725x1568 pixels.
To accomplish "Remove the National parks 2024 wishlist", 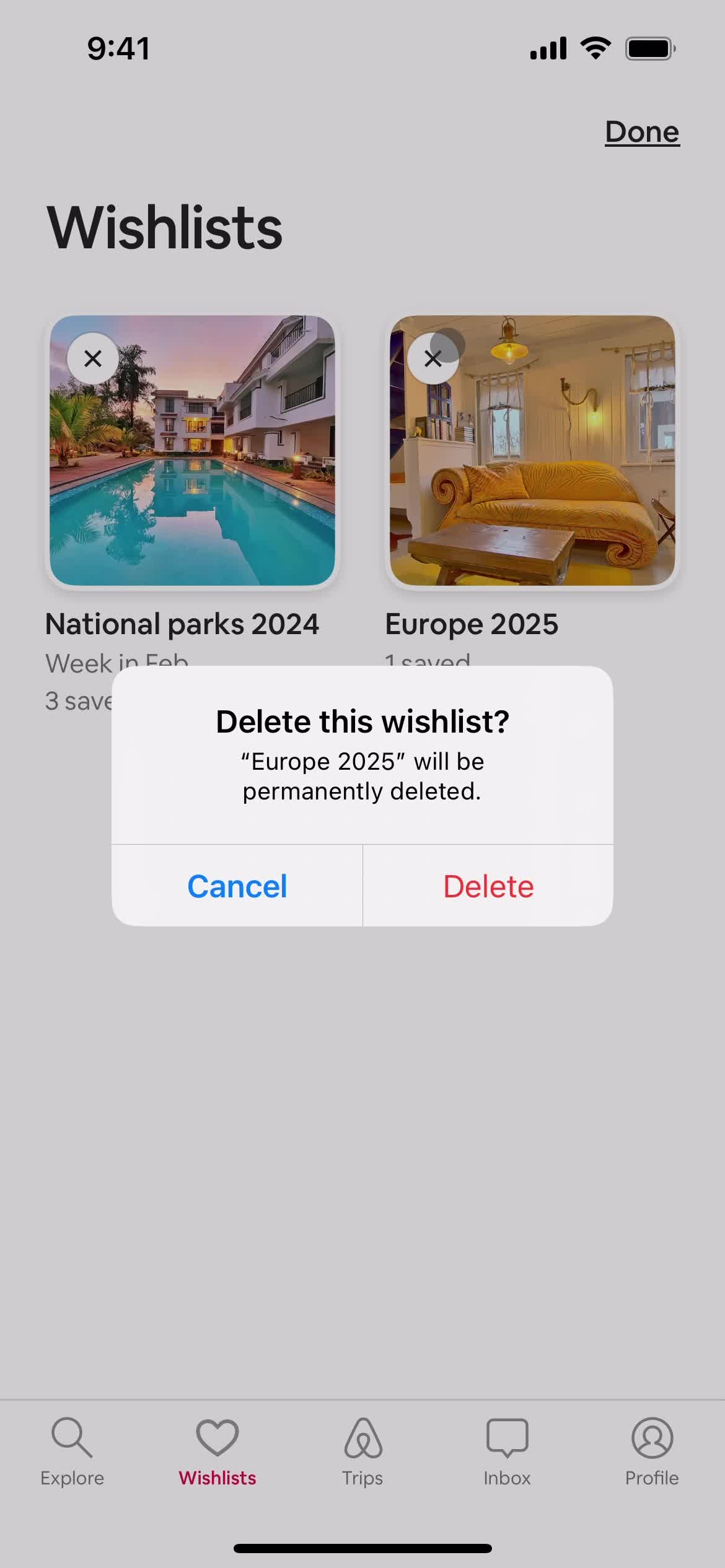I will (x=93, y=359).
